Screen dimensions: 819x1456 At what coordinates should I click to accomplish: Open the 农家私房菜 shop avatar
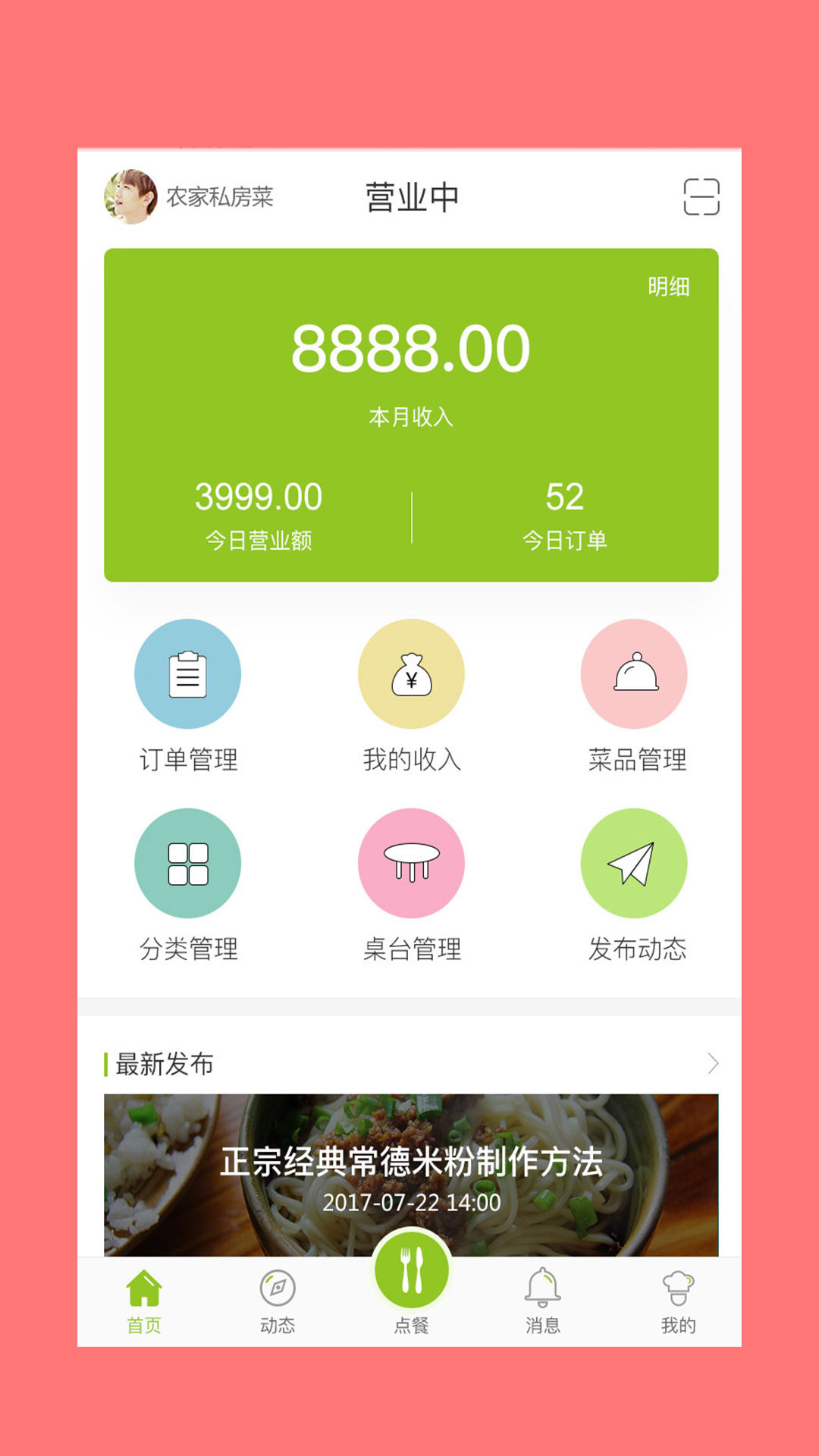pyautogui.click(x=130, y=197)
